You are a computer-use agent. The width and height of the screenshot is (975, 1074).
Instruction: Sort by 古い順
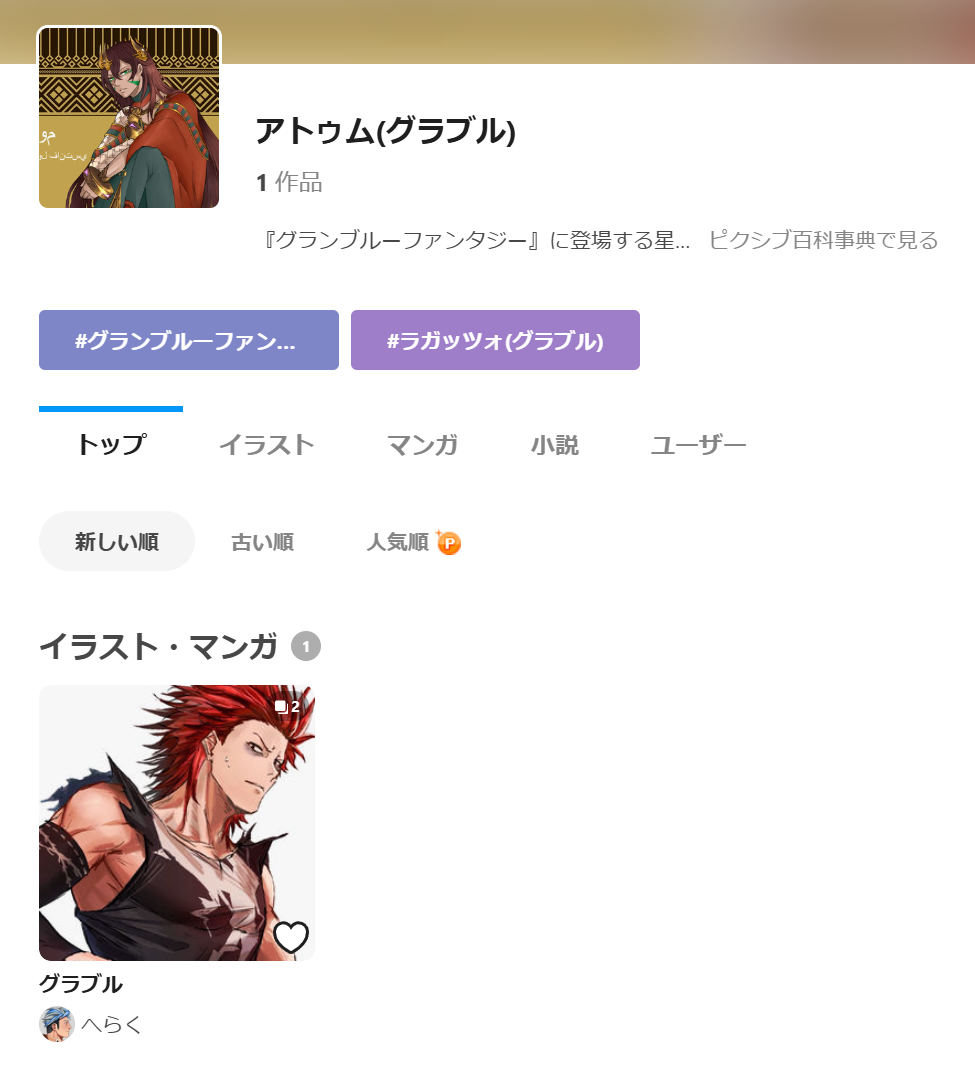(262, 542)
